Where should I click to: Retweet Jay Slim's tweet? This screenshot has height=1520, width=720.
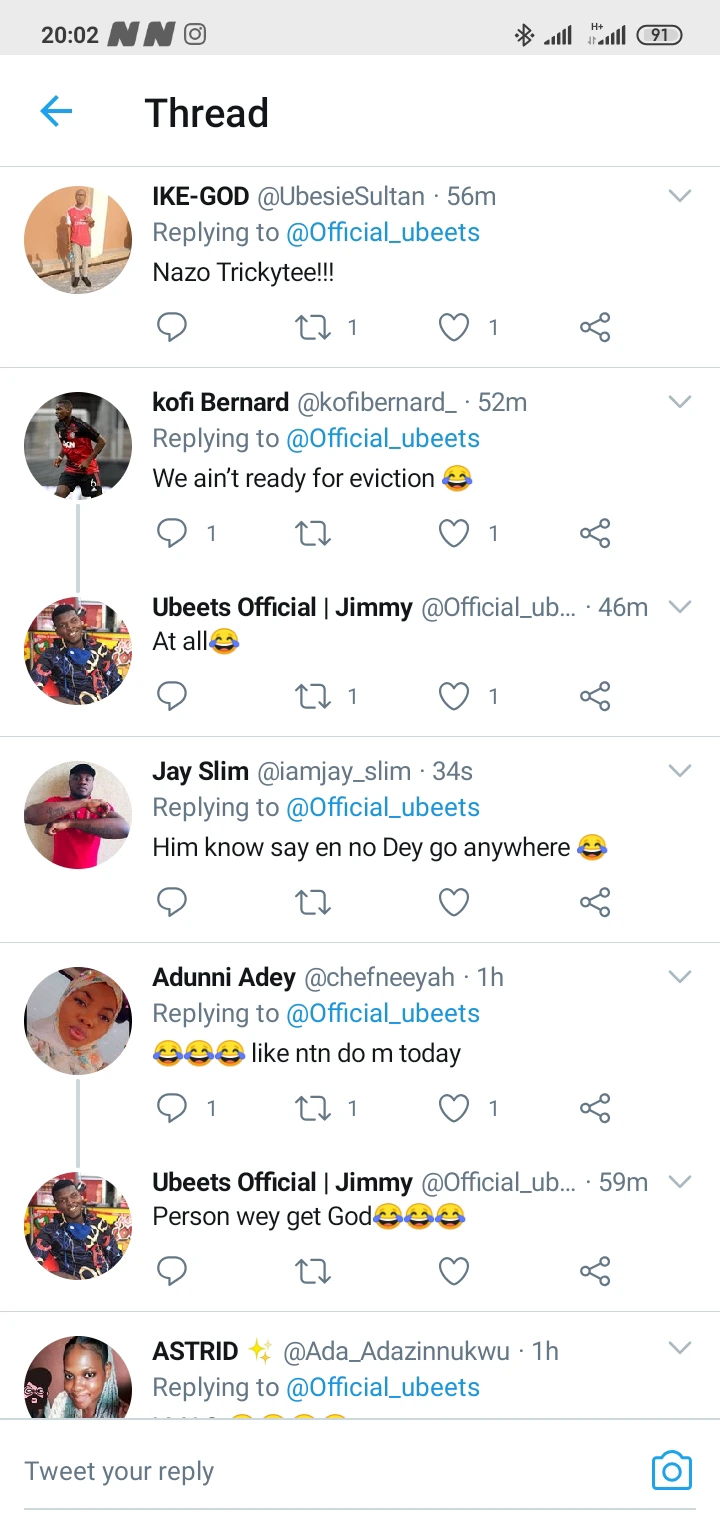tap(313, 903)
